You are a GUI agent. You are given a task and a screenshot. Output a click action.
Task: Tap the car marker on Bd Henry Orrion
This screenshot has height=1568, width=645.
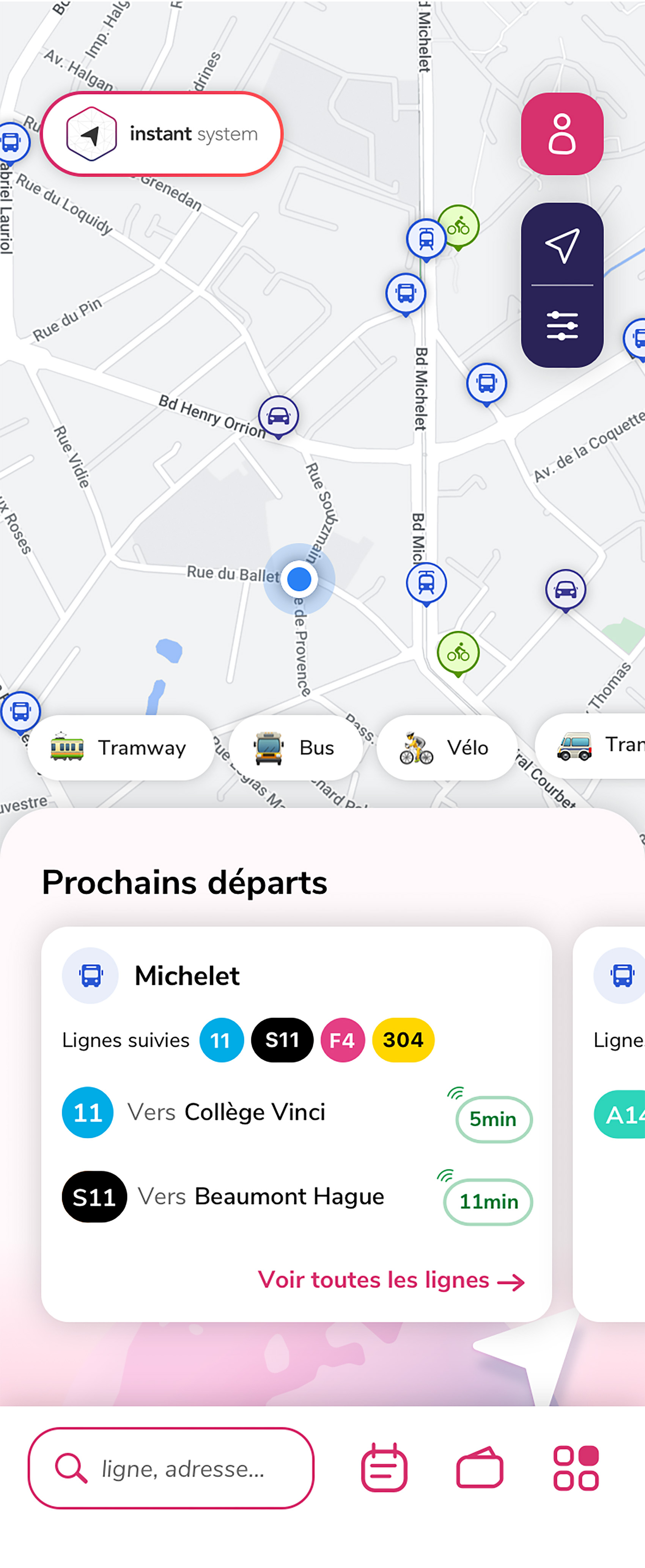tap(278, 416)
